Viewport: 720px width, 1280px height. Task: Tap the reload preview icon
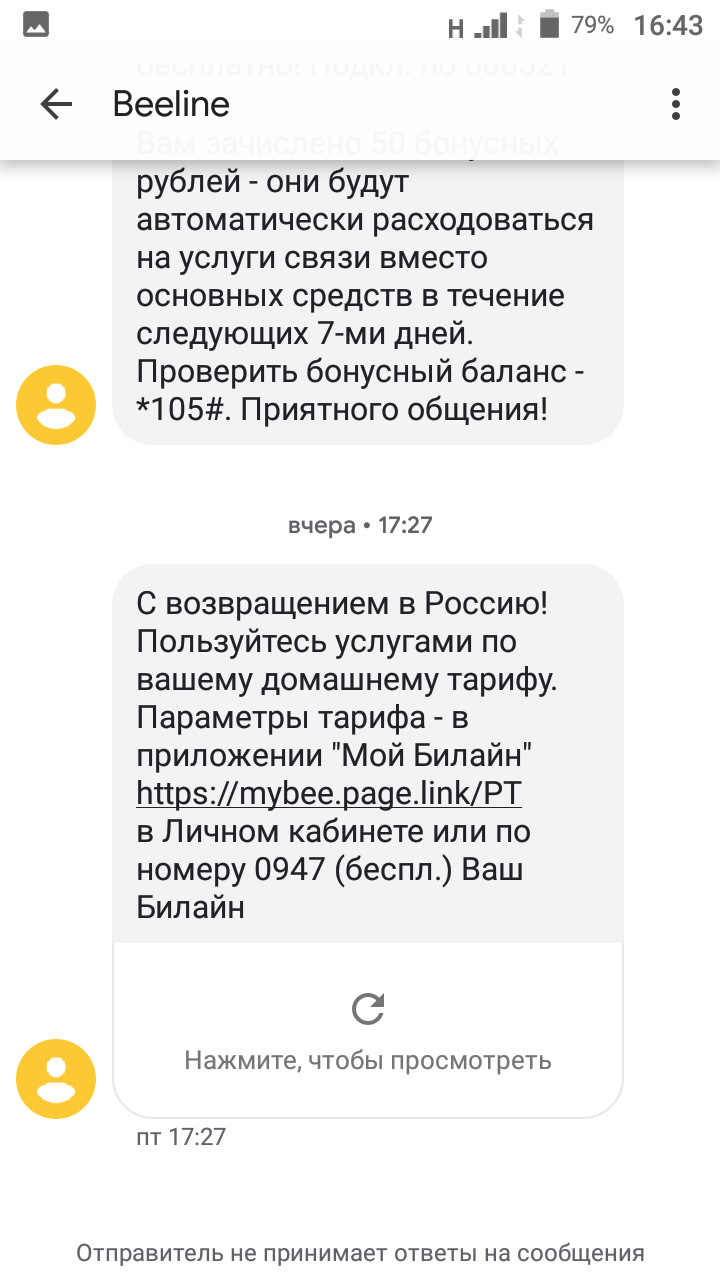click(368, 1009)
